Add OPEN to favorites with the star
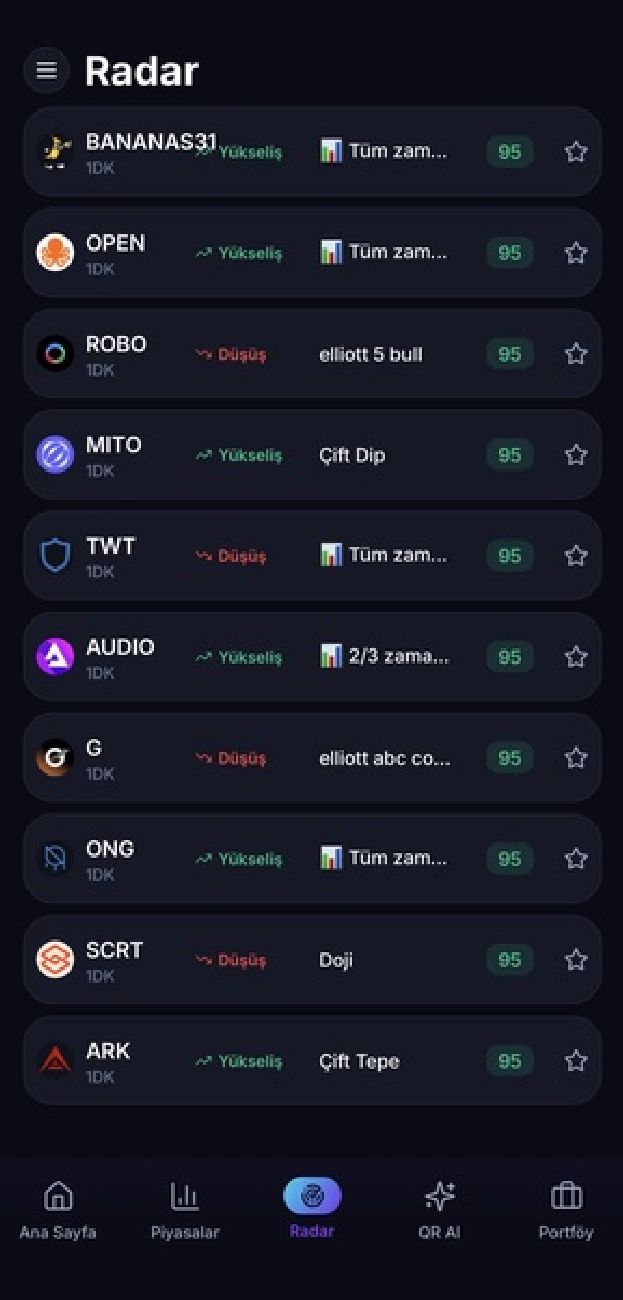Viewport: 623px width, 1300px height. pyautogui.click(x=575, y=253)
